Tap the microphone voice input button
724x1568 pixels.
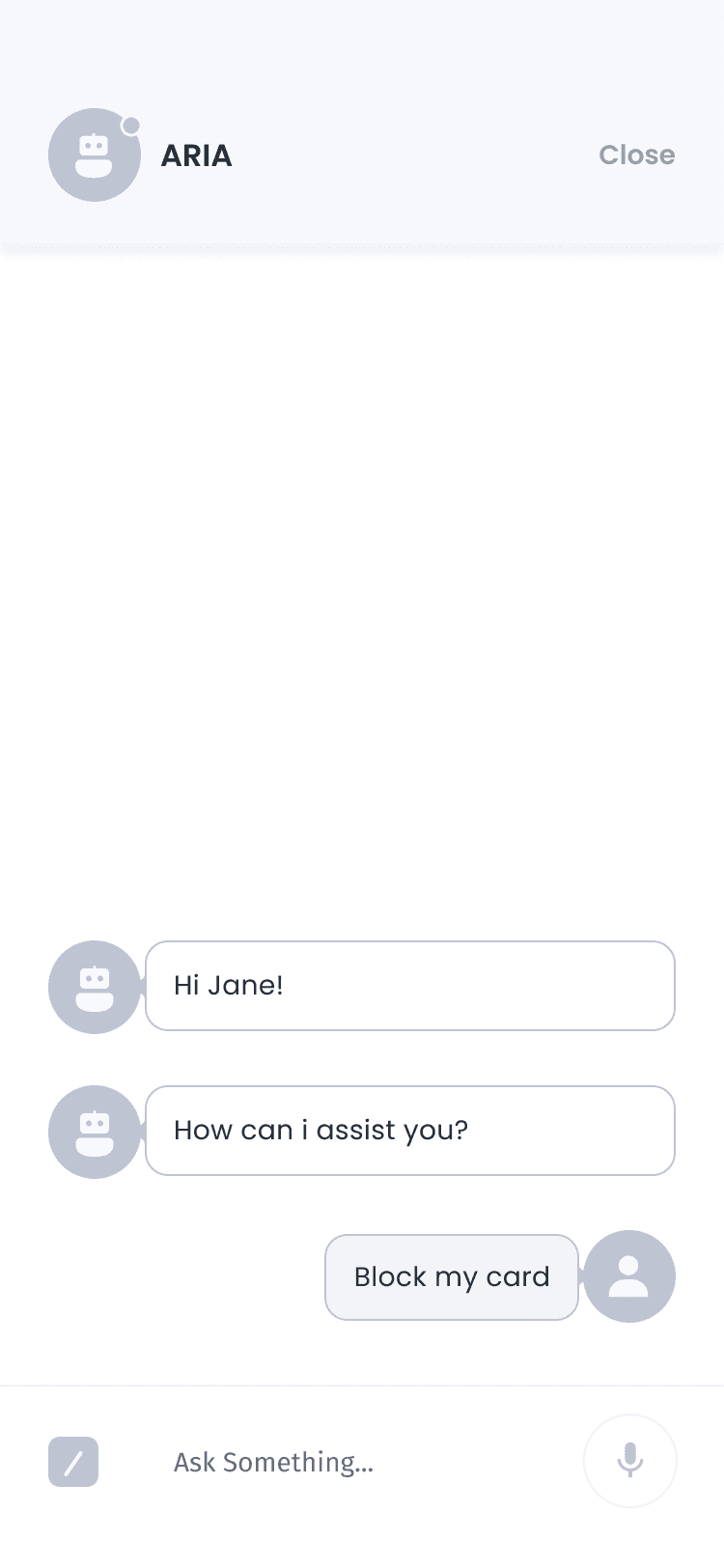coord(629,1460)
